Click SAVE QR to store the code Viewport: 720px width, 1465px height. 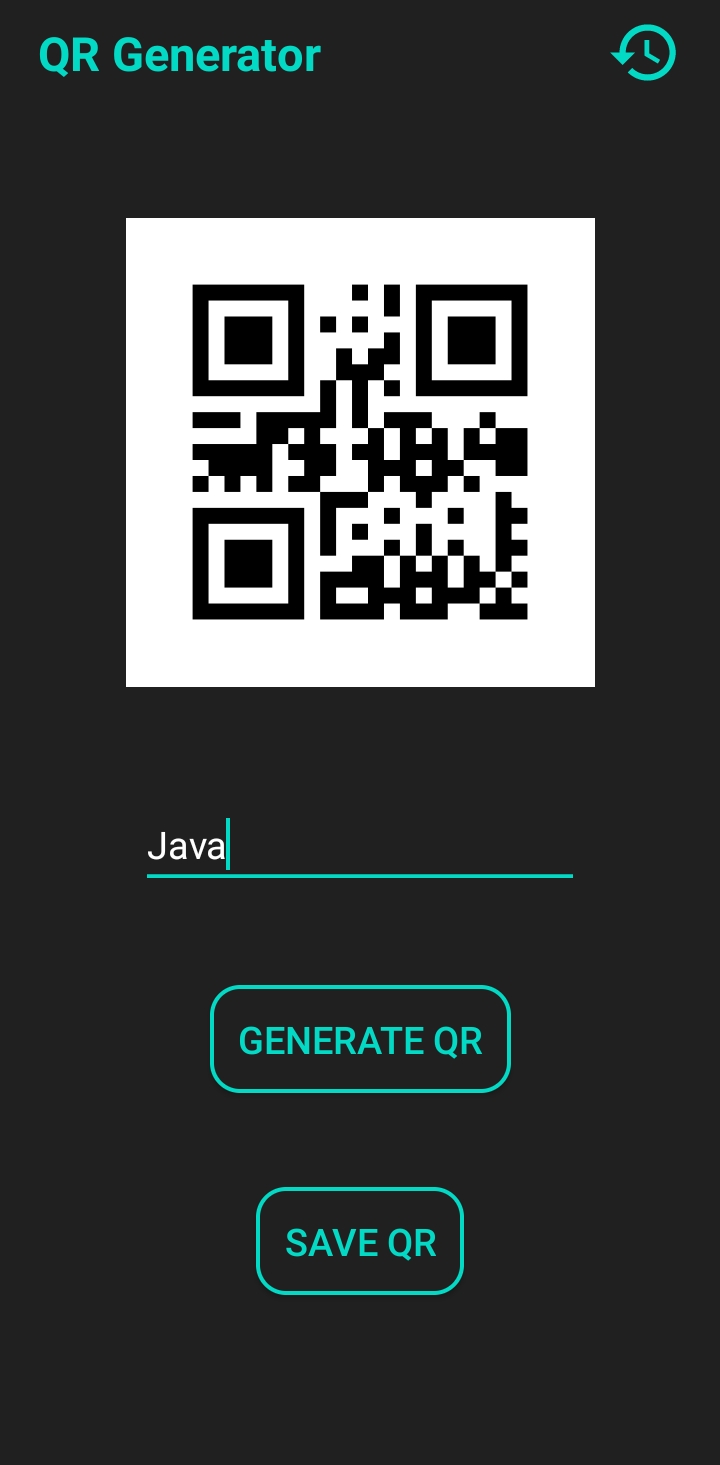pyautogui.click(x=360, y=1241)
